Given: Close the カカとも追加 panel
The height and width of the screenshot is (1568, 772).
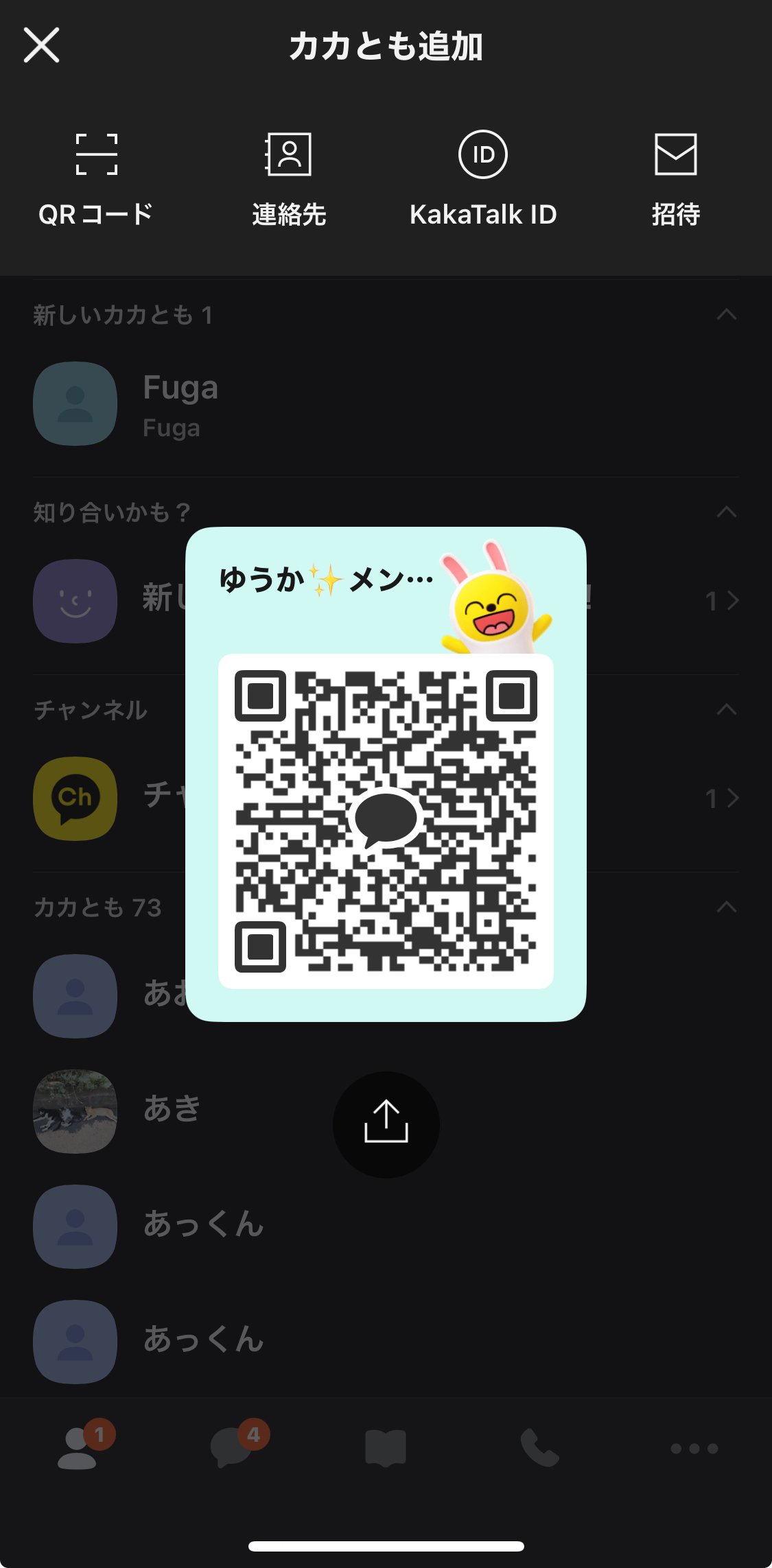Looking at the screenshot, I should pos(42,45).
